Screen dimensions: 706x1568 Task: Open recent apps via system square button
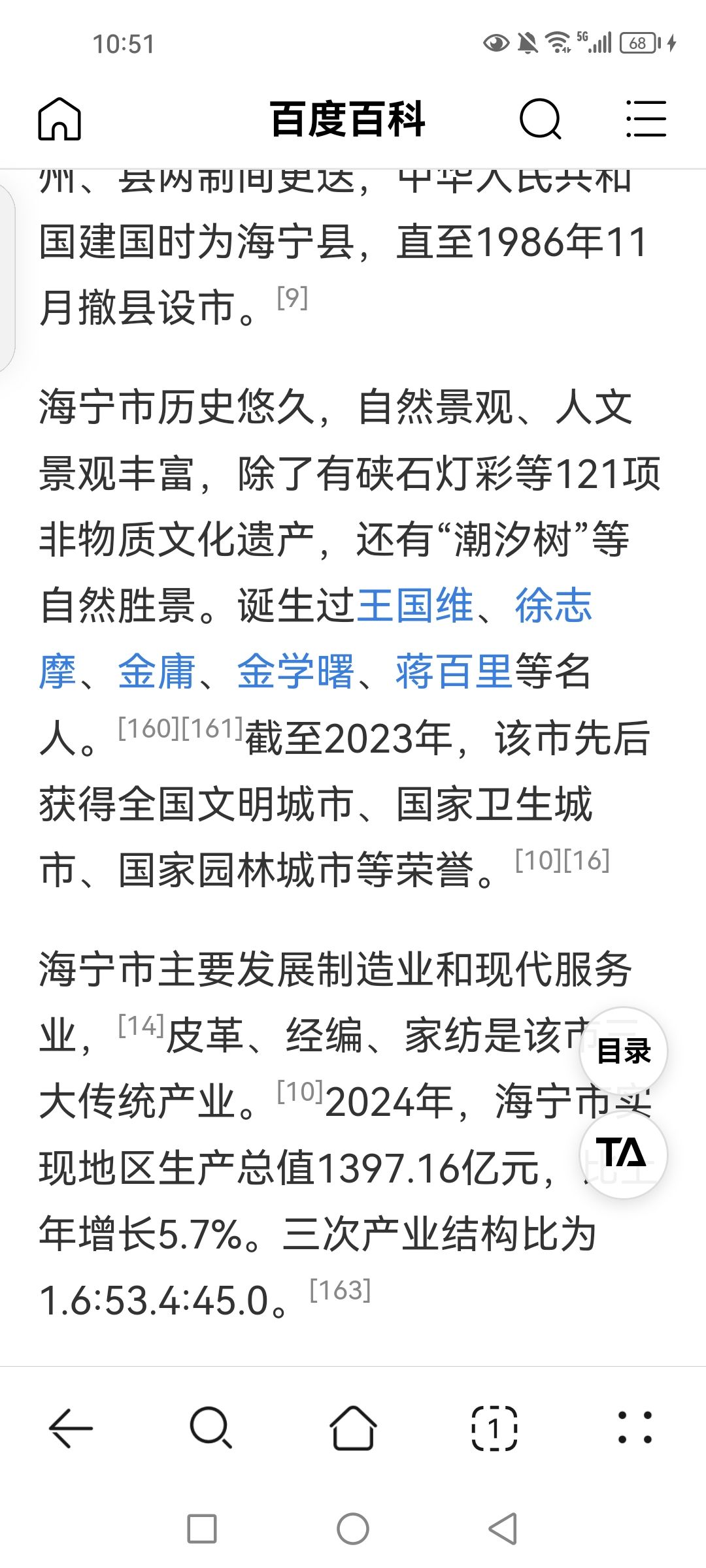202,1529
